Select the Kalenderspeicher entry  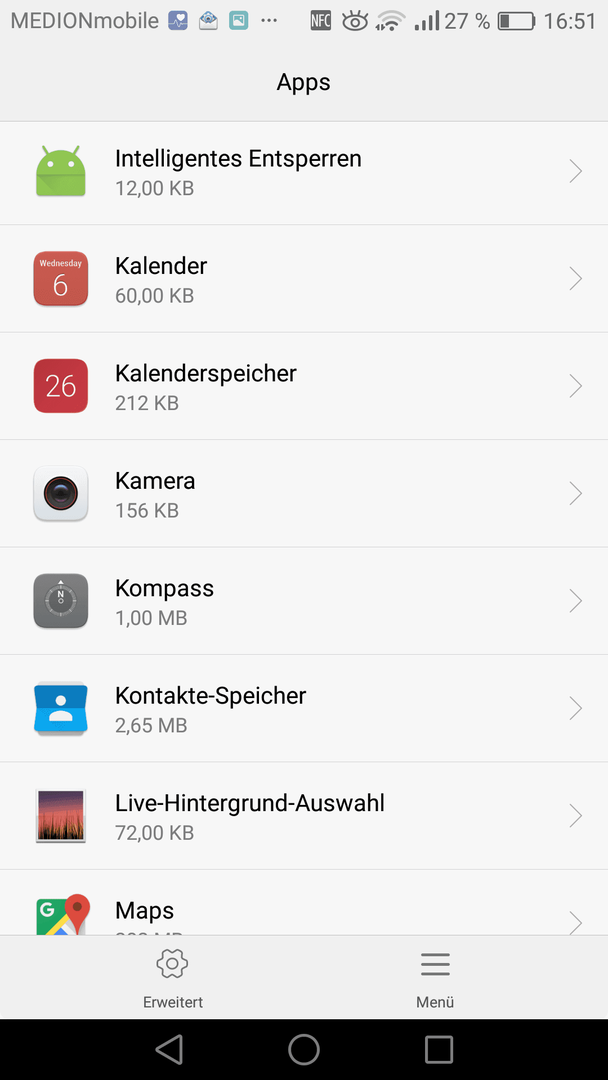click(304, 386)
